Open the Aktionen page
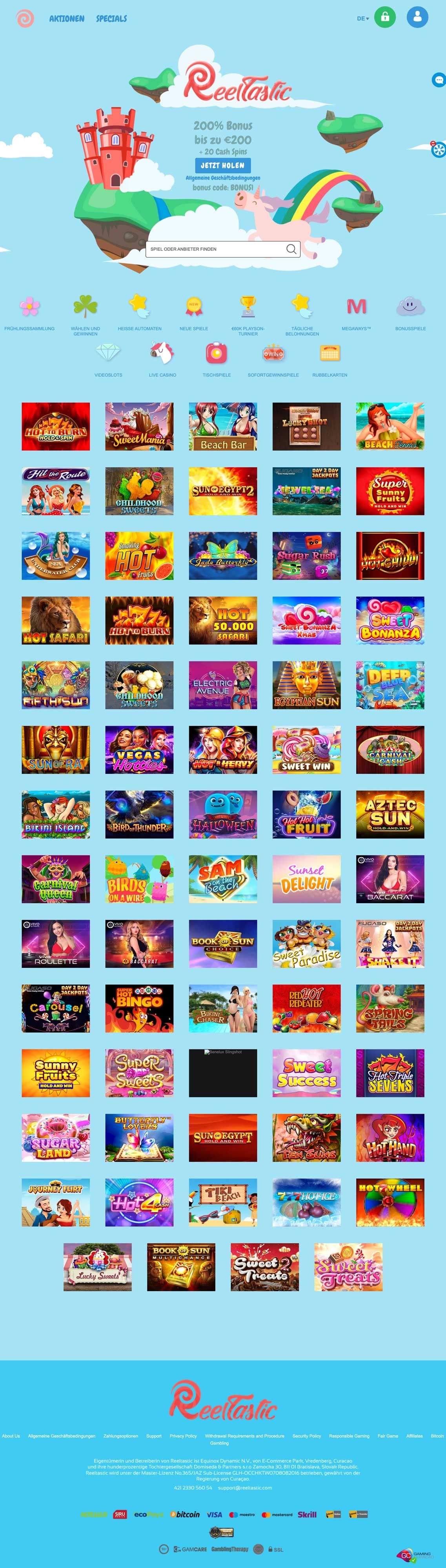446x1568 pixels. (66, 18)
